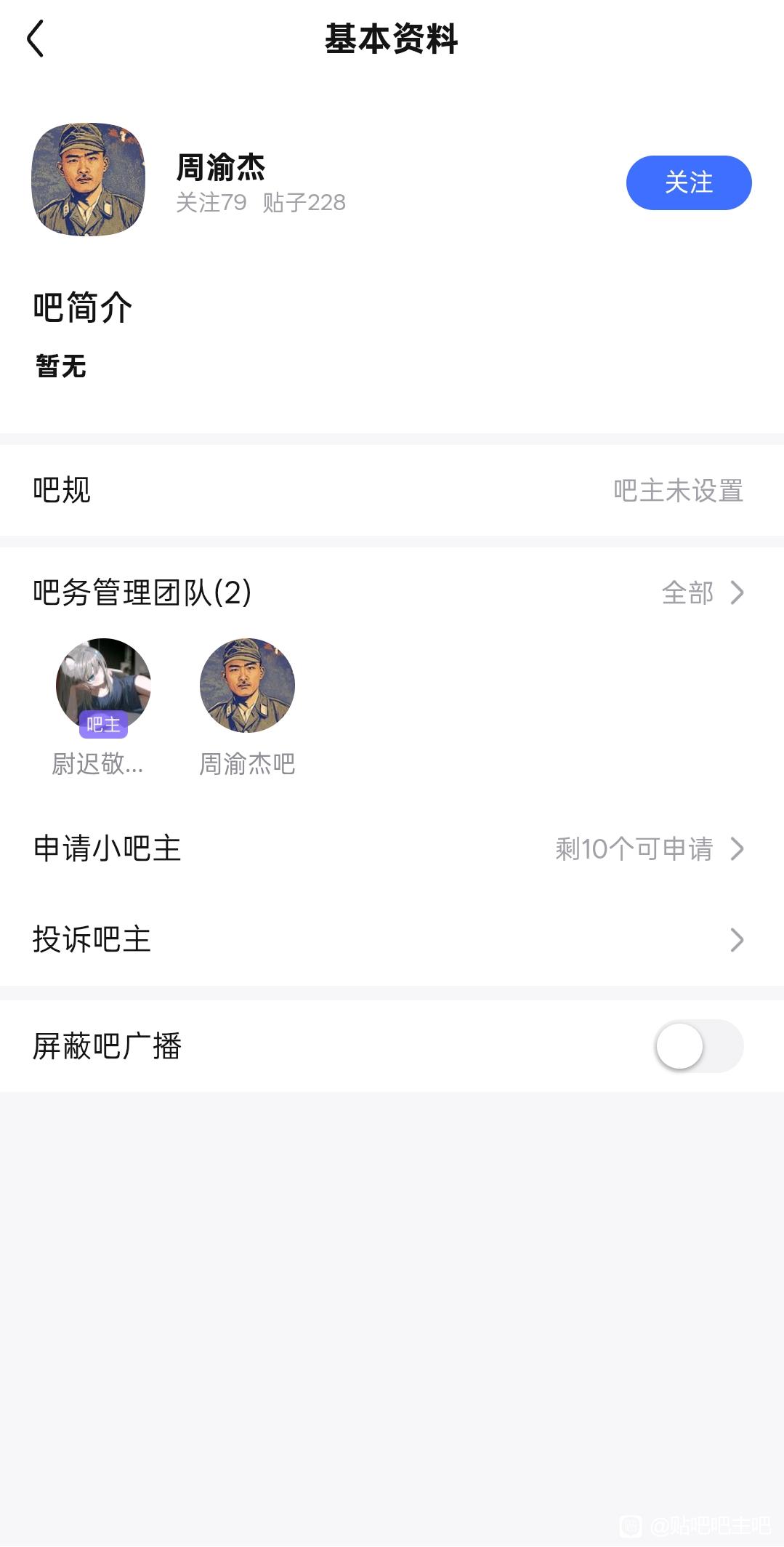Open the 周渝杰吧 team member profile
The width and height of the screenshot is (784, 1547).
click(x=247, y=686)
